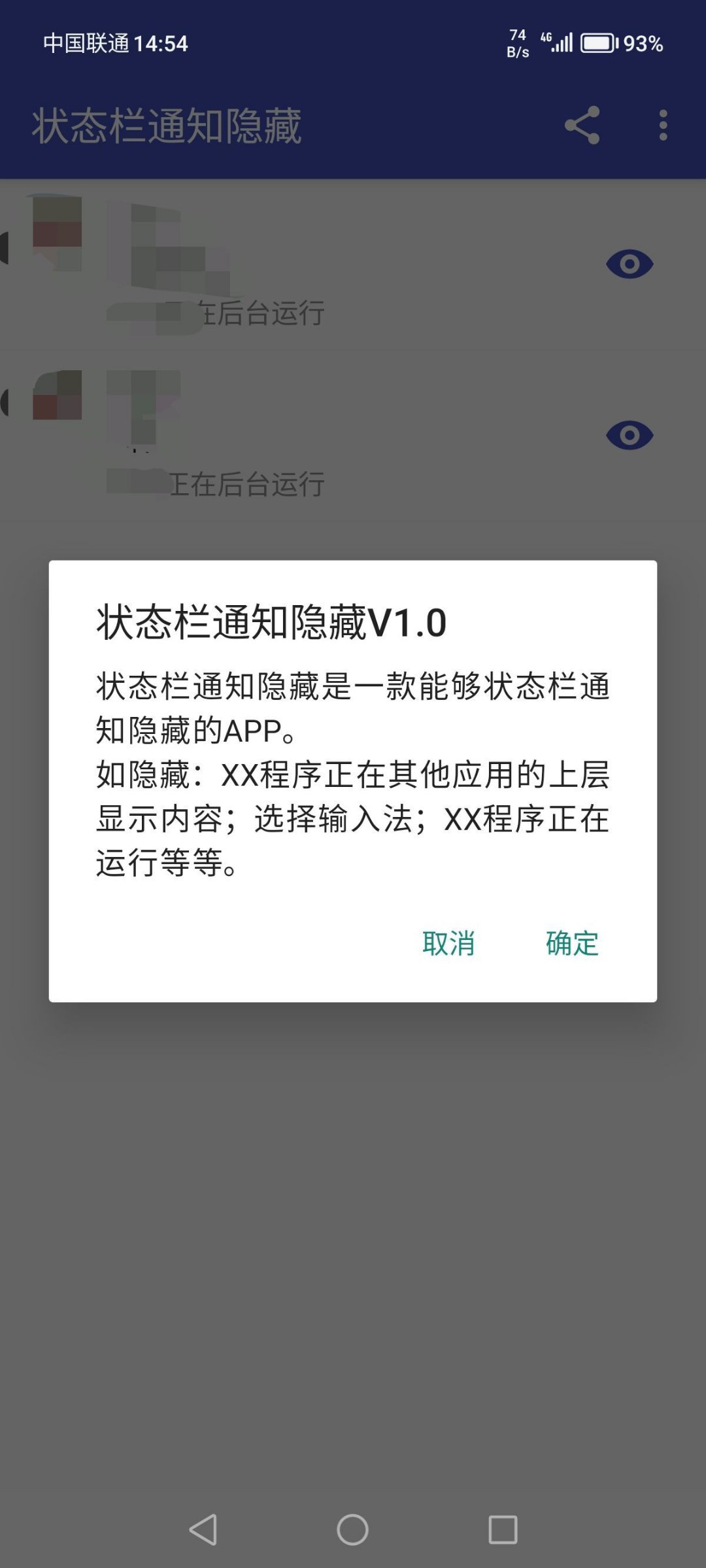This screenshot has height=1568, width=706.
Task: Hide the second app's background running notification
Action: coord(630,433)
